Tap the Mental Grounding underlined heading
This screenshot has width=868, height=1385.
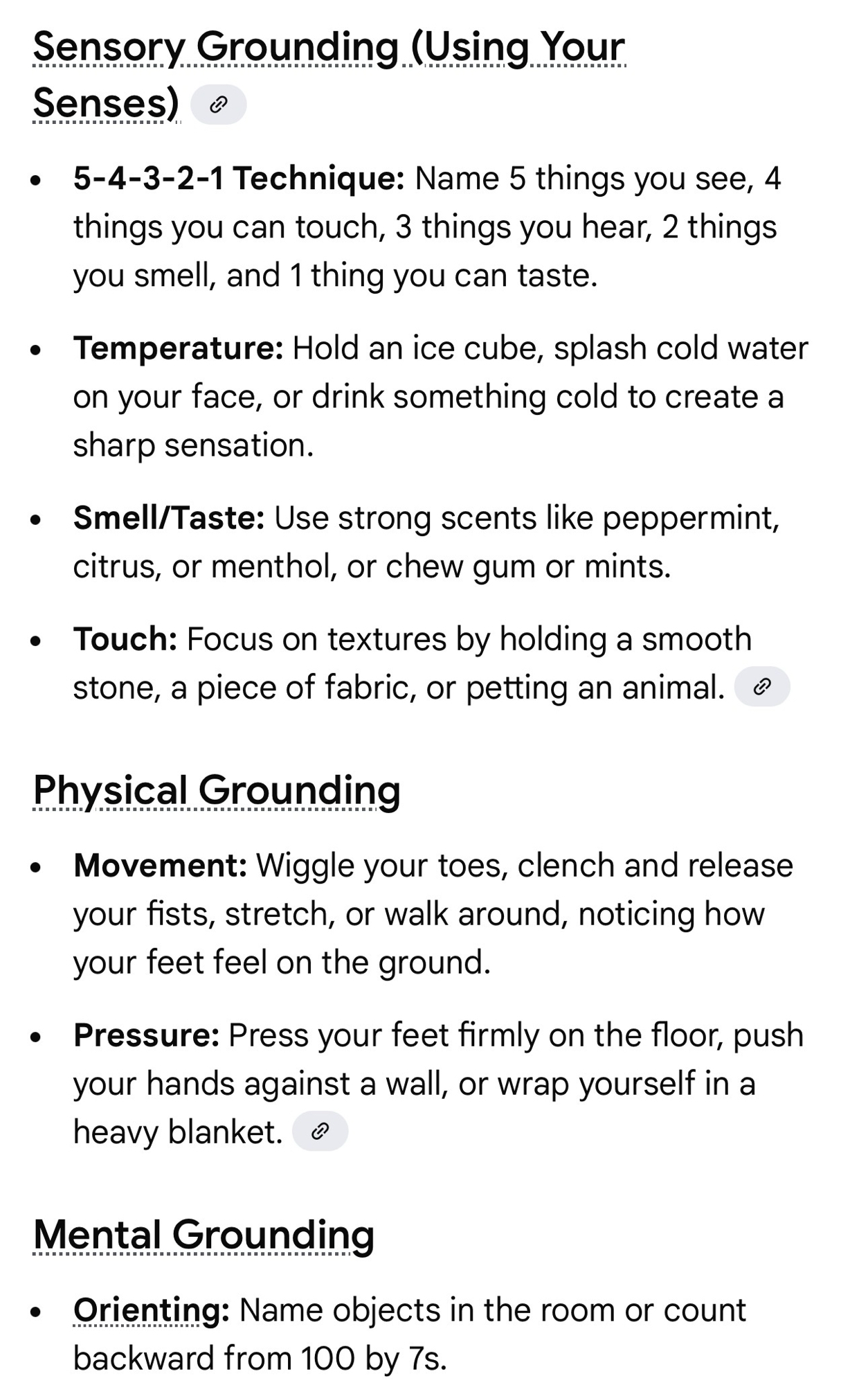pyautogui.click(x=204, y=1235)
